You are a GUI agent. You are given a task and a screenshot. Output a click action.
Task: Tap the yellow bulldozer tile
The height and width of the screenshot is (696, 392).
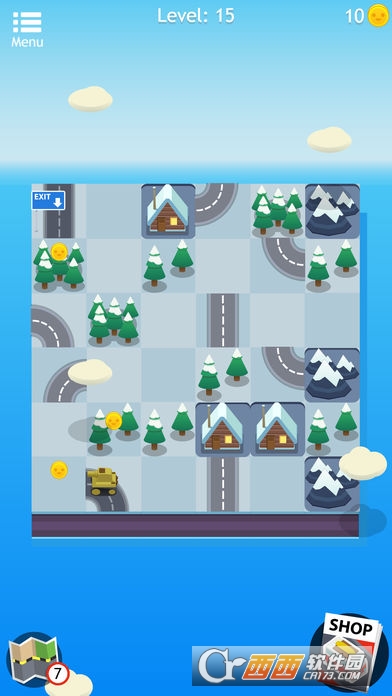113,485
